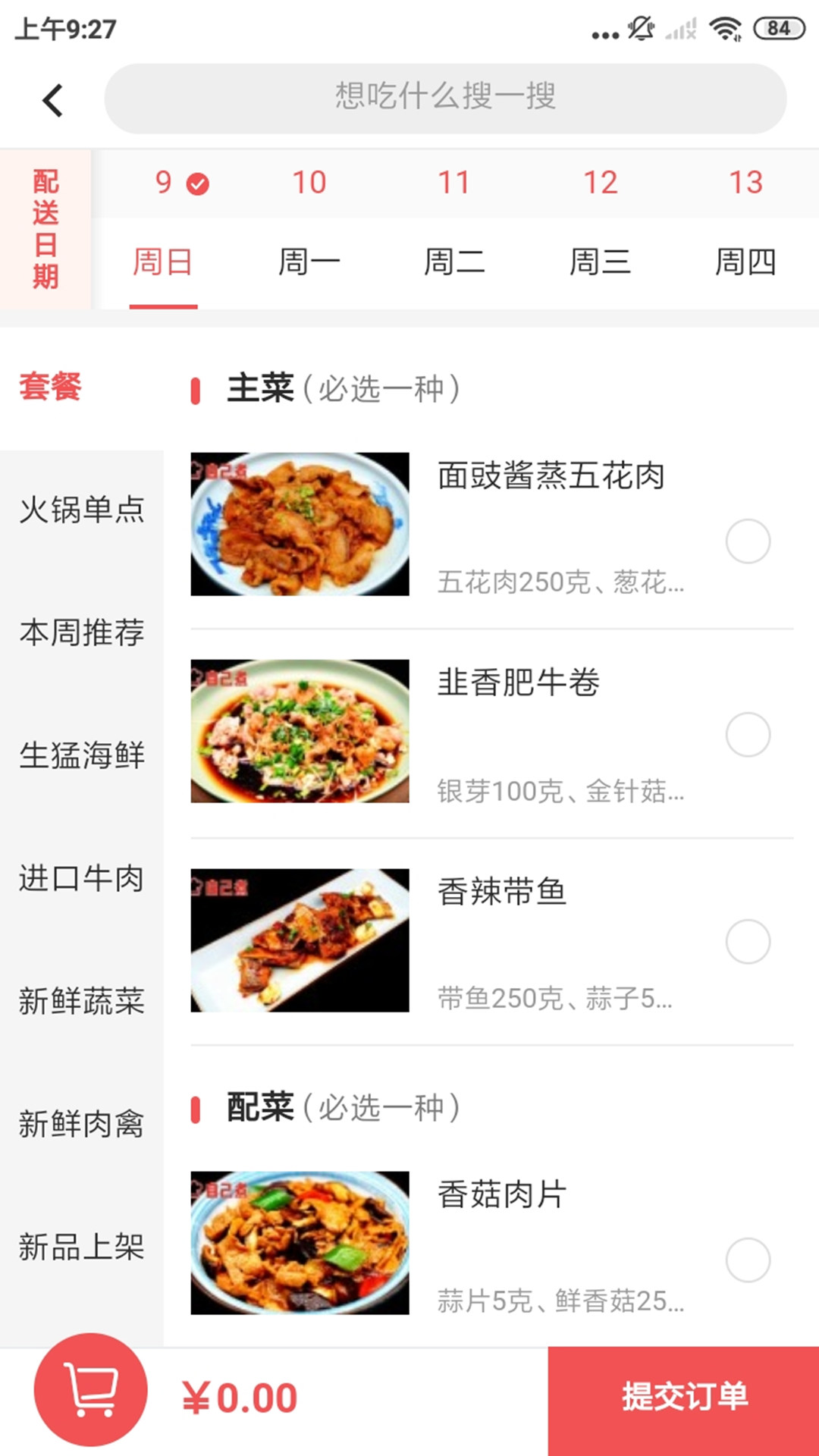Tap the 想吃什么搜一搜 search box
819x1456 pixels.
[x=445, y=99]
